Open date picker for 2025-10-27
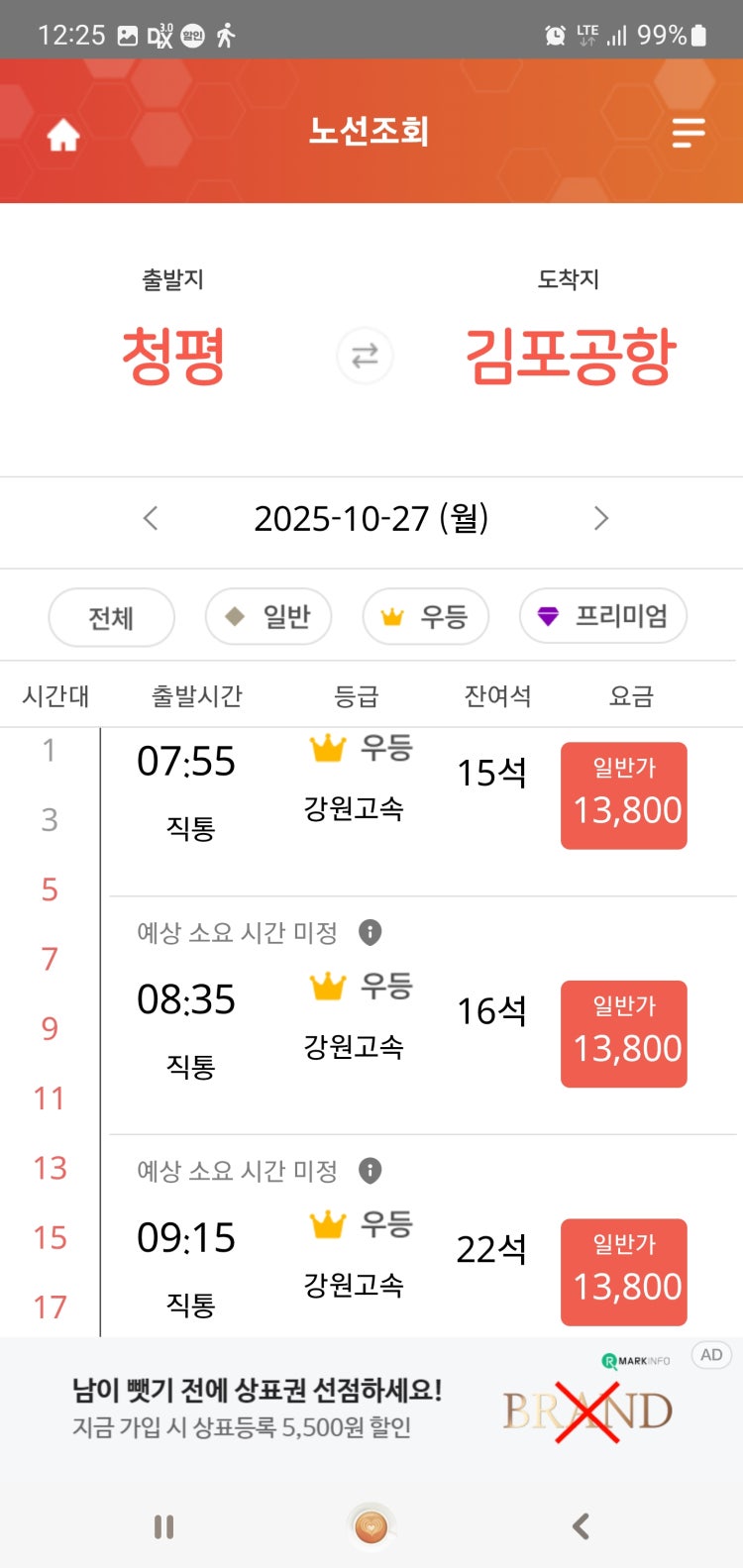 (x=371, y=518)
